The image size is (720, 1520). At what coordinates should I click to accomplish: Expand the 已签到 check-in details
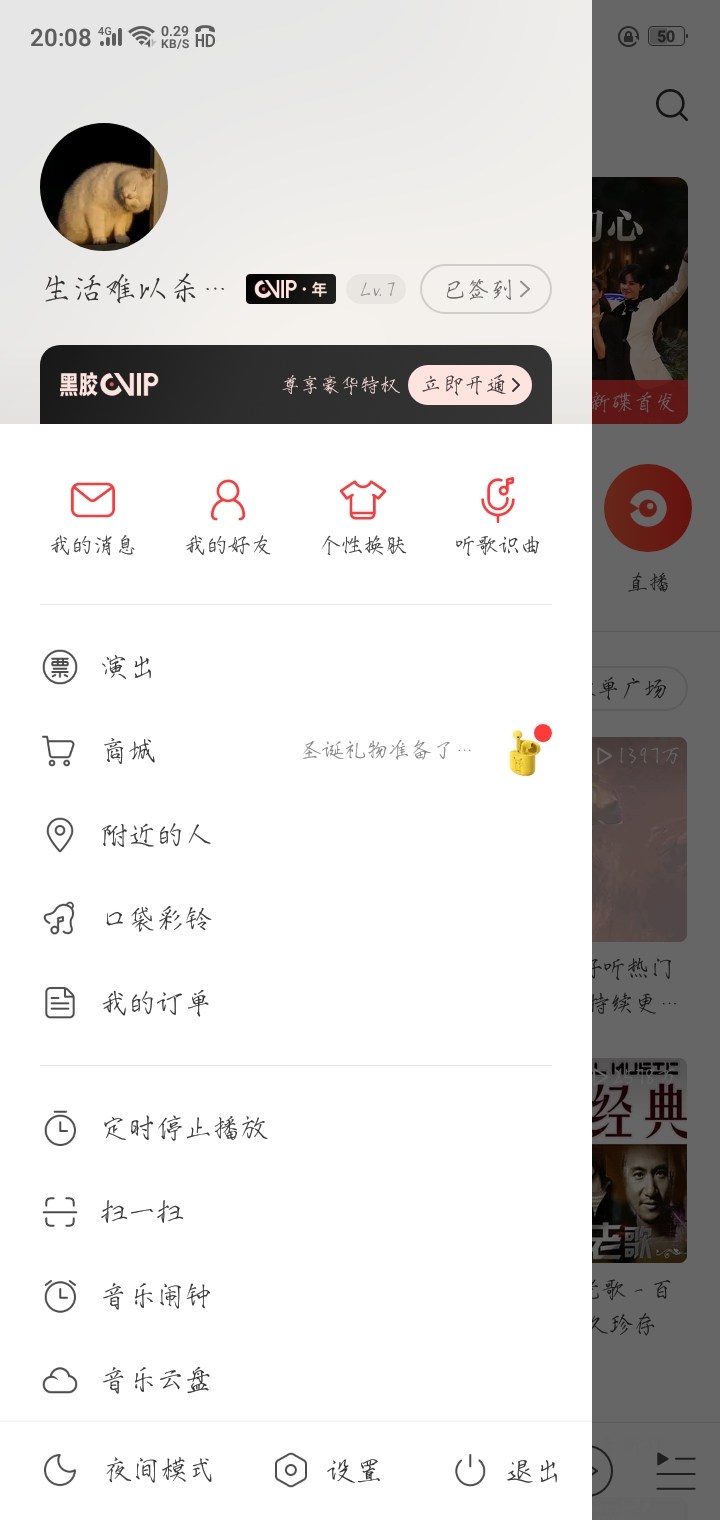(486, 288)
